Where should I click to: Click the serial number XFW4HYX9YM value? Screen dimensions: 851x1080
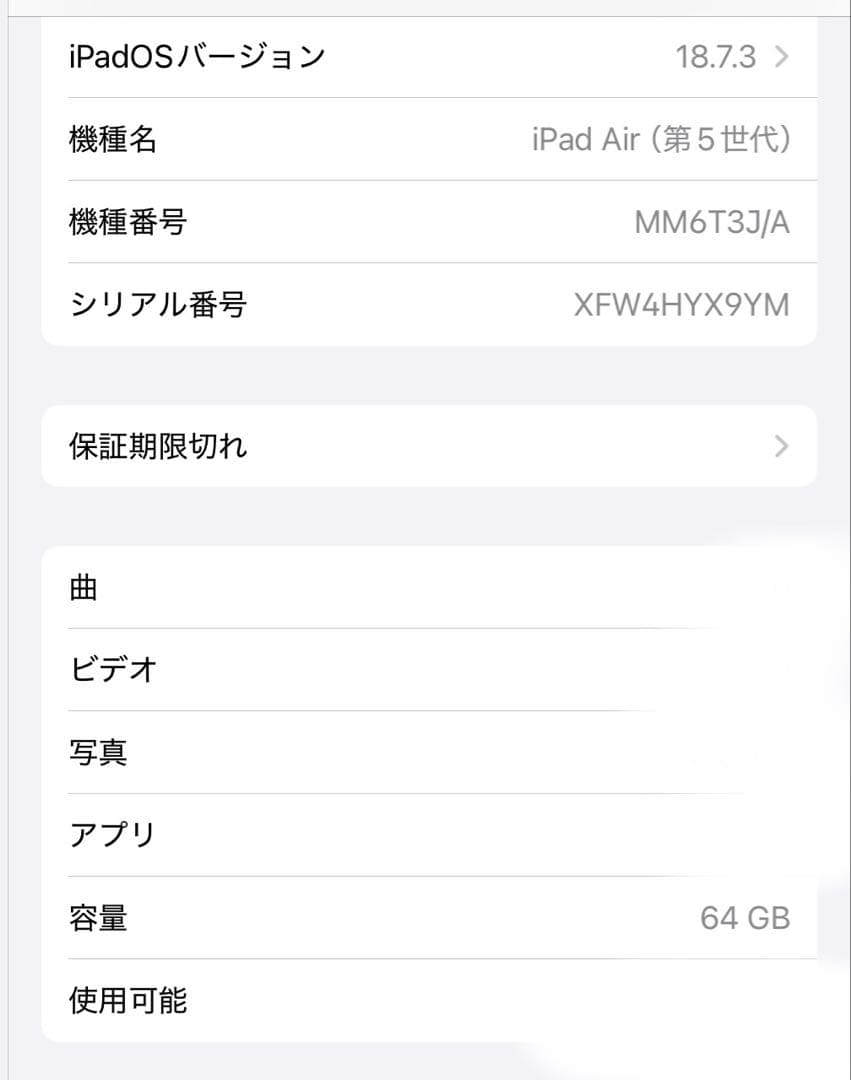pos(711,304)
